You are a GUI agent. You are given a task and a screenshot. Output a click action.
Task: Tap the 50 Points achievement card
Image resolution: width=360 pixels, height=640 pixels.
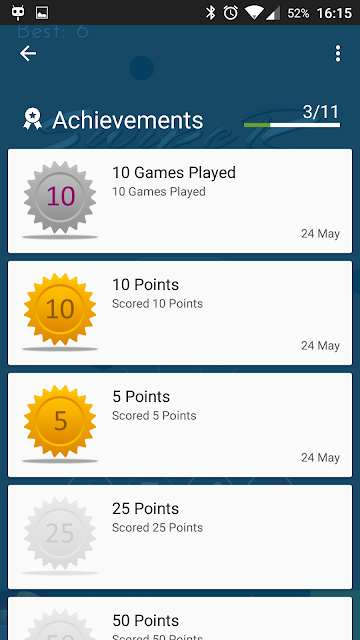pyautogui.click(x=180, y=618)
